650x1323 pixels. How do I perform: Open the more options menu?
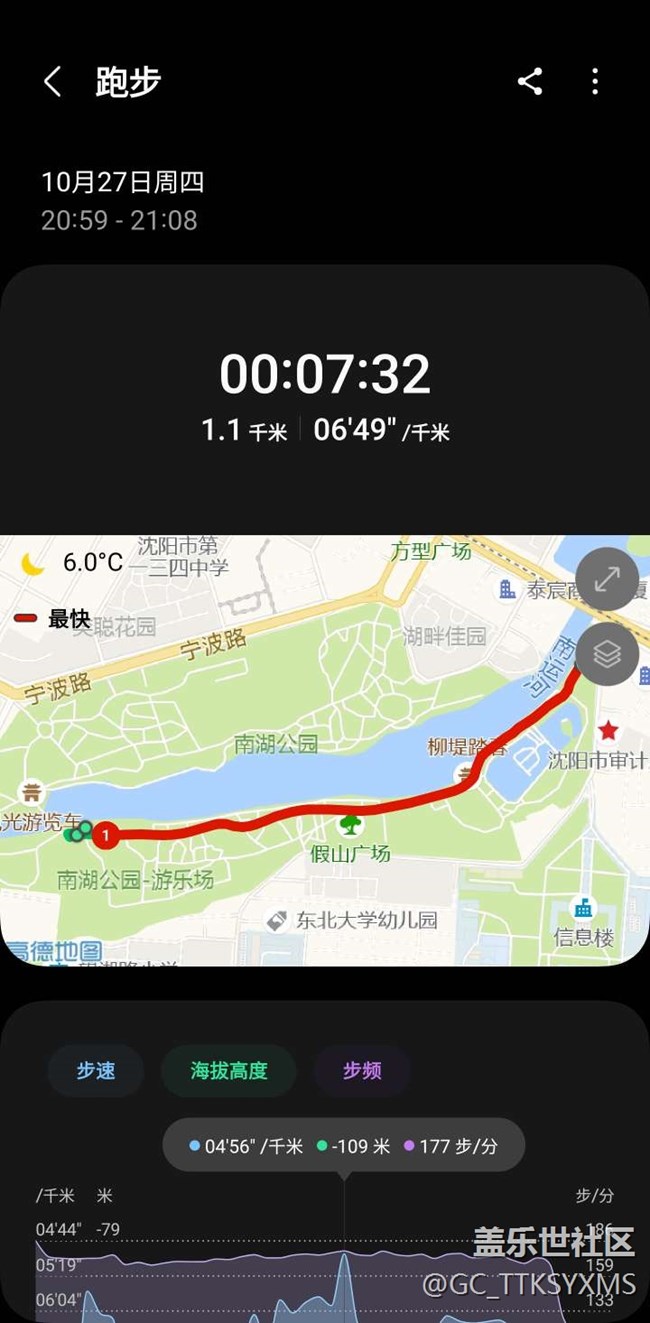tap(595, 82)
